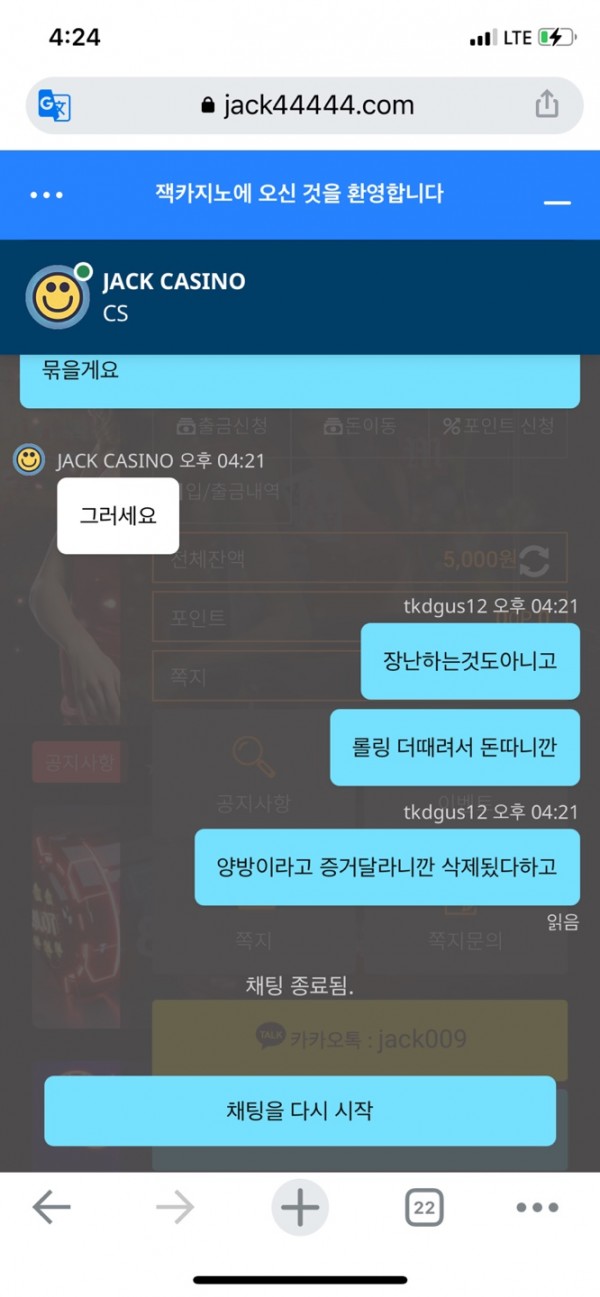
Task: Open chat options three-dot menu
Action: (x=47, y=195)
